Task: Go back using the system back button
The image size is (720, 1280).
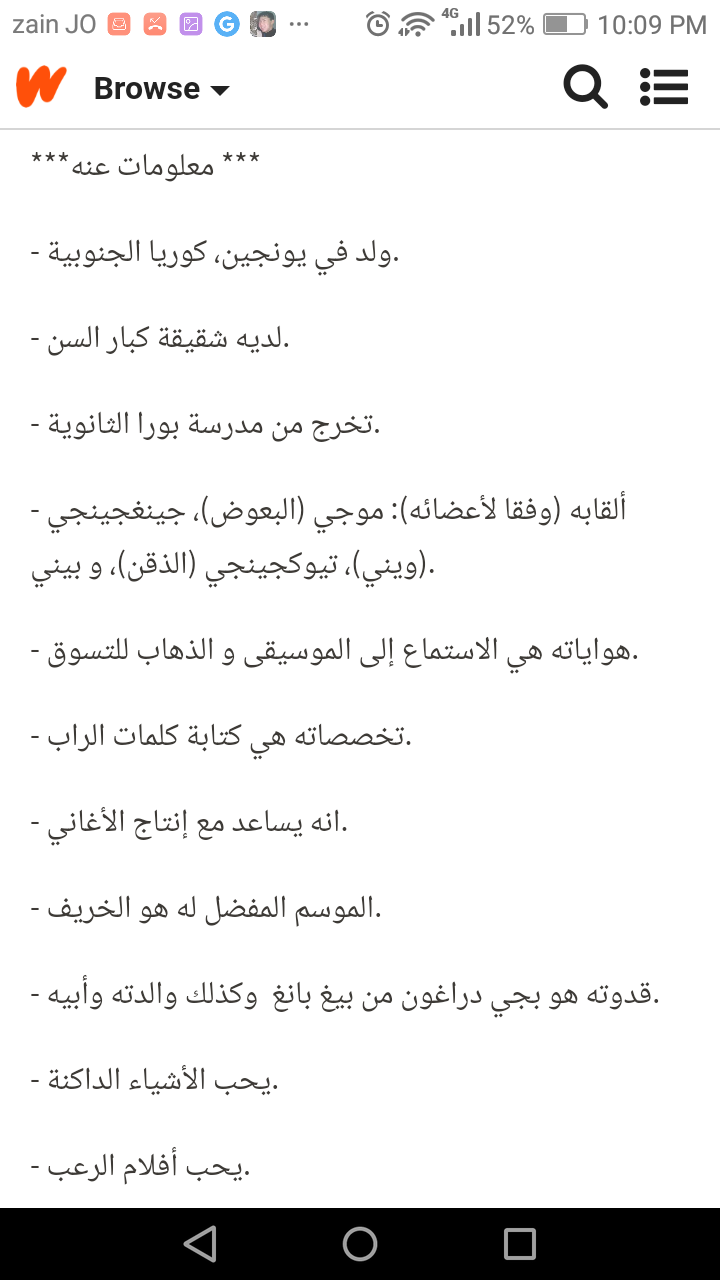Action: pyautogui.click(x=201, y=1244)
